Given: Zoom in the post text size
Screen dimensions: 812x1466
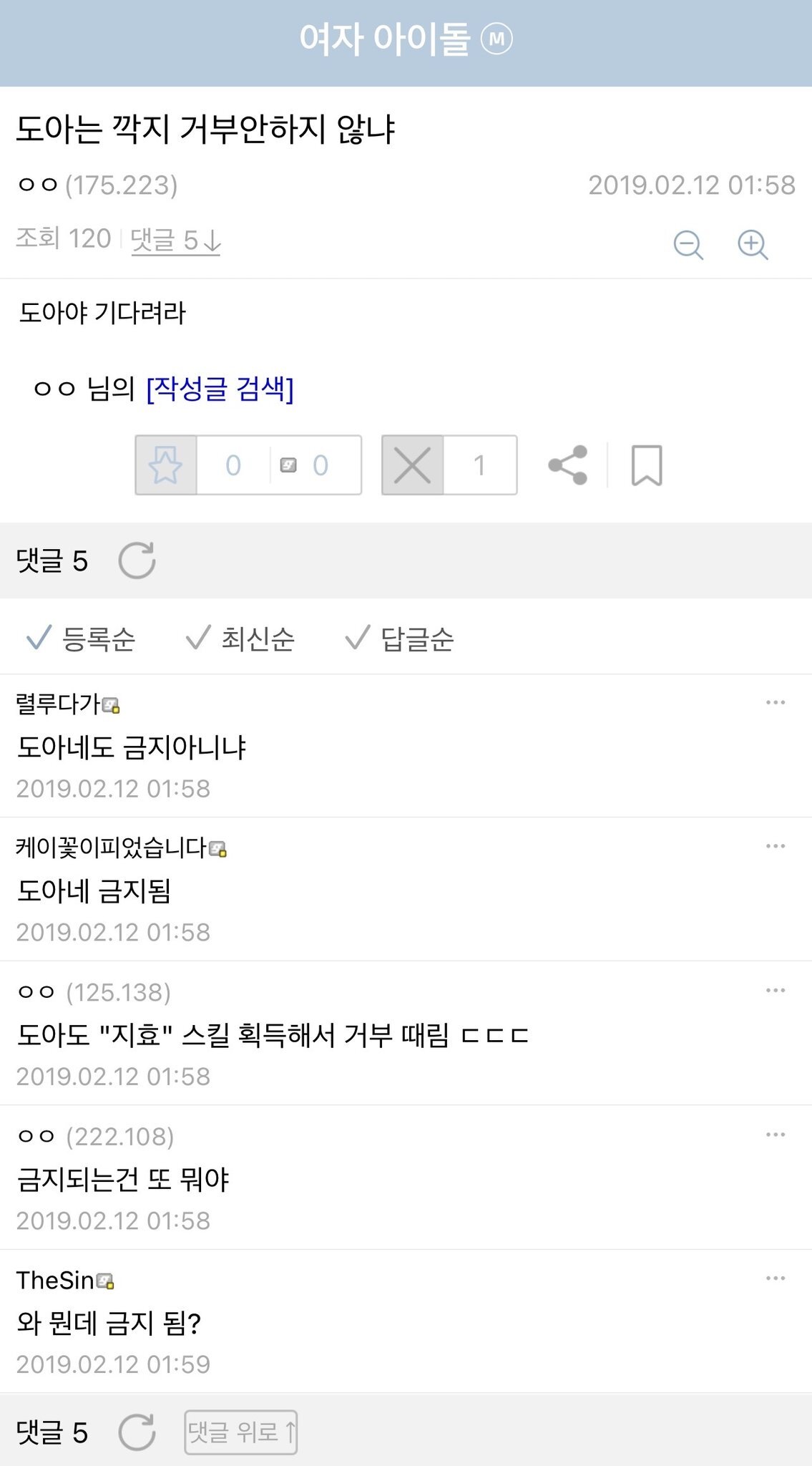Looking at the screenshot, I should point(753,245).
